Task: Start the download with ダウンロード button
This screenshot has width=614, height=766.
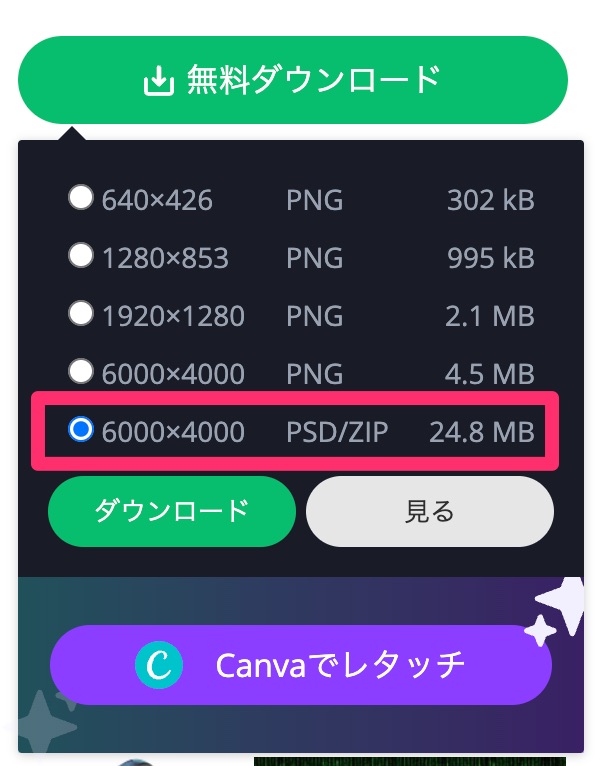Action: tap(172, 511)
